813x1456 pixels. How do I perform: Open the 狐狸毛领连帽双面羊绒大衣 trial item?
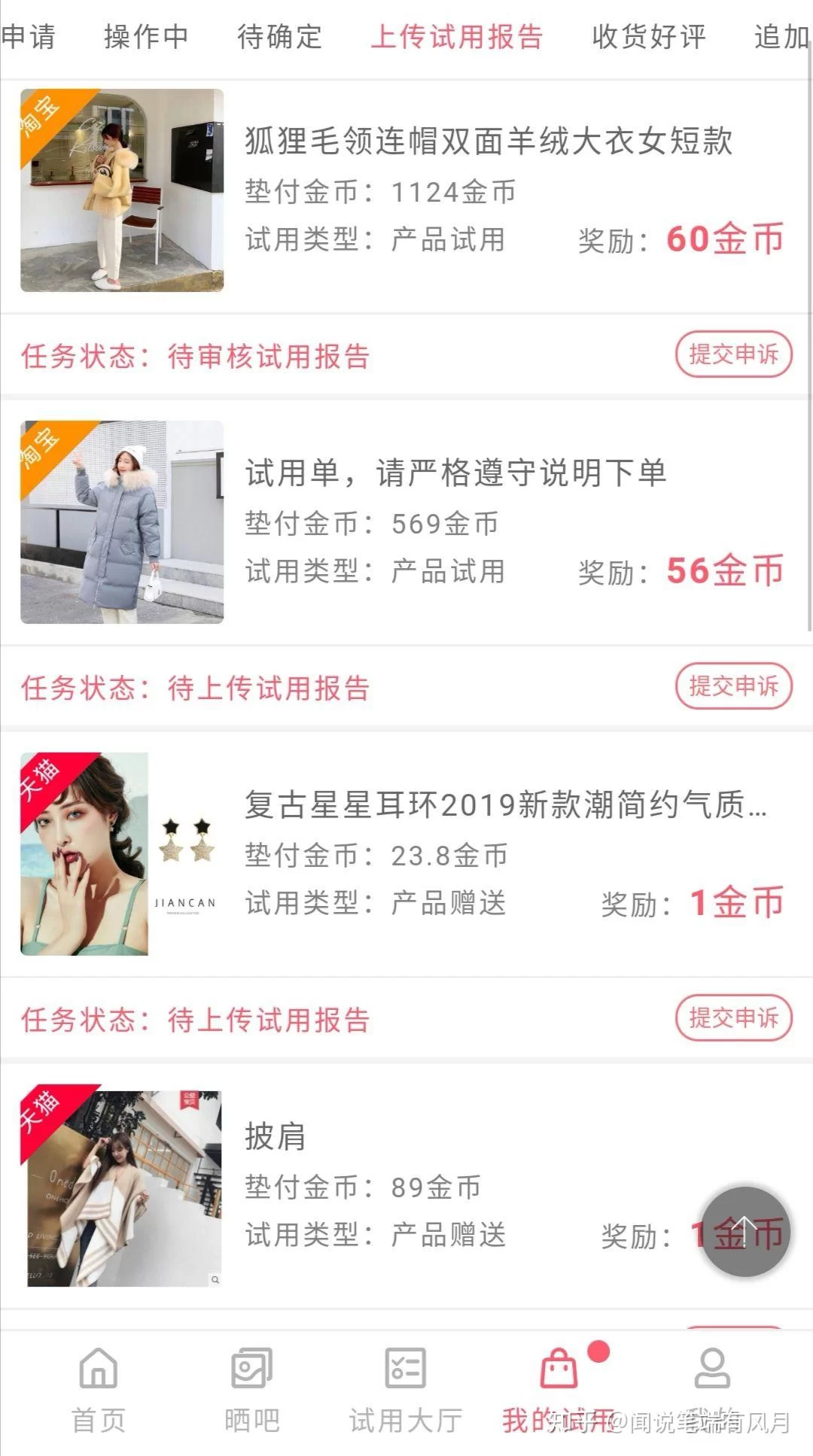click(x=488, y=141)
